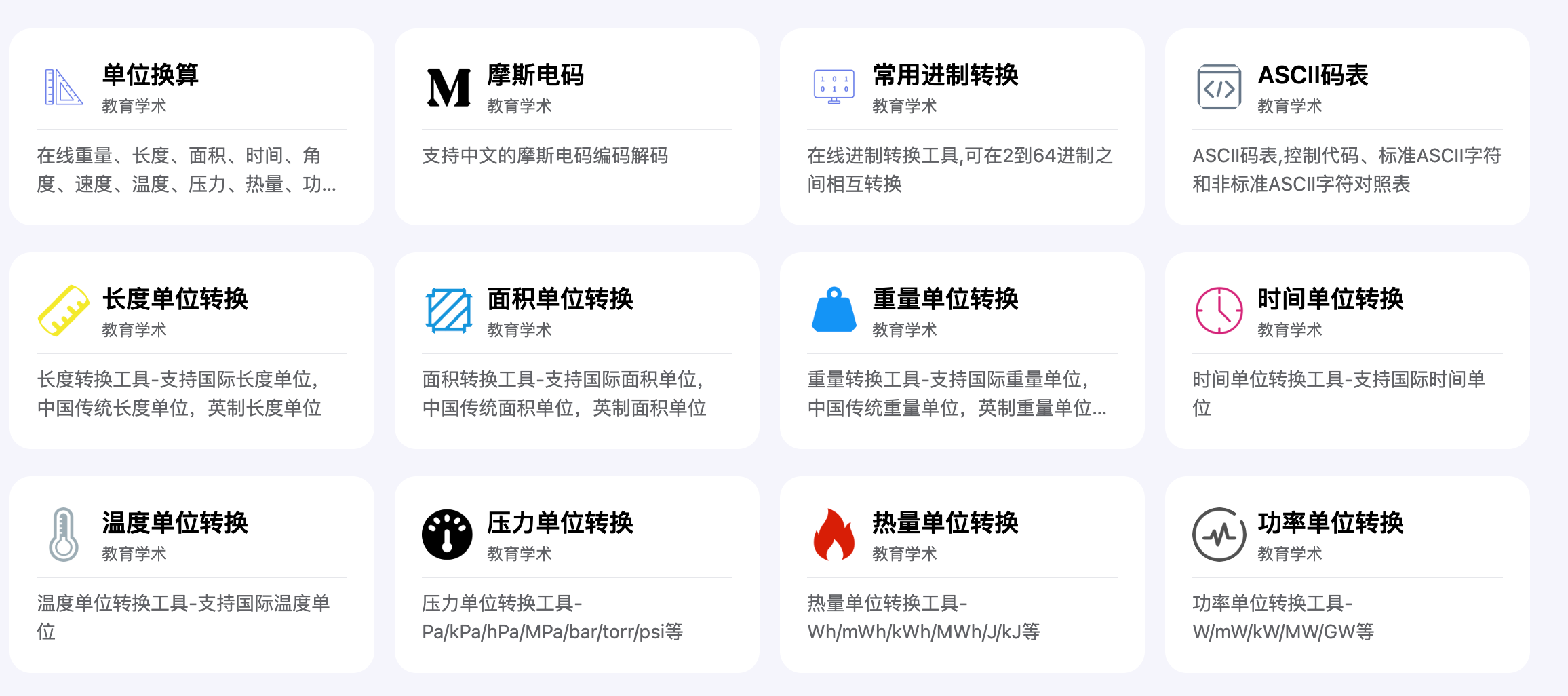
Task: Open the 单位换算 unit conversion card
Action: click(x=191, y=127)
